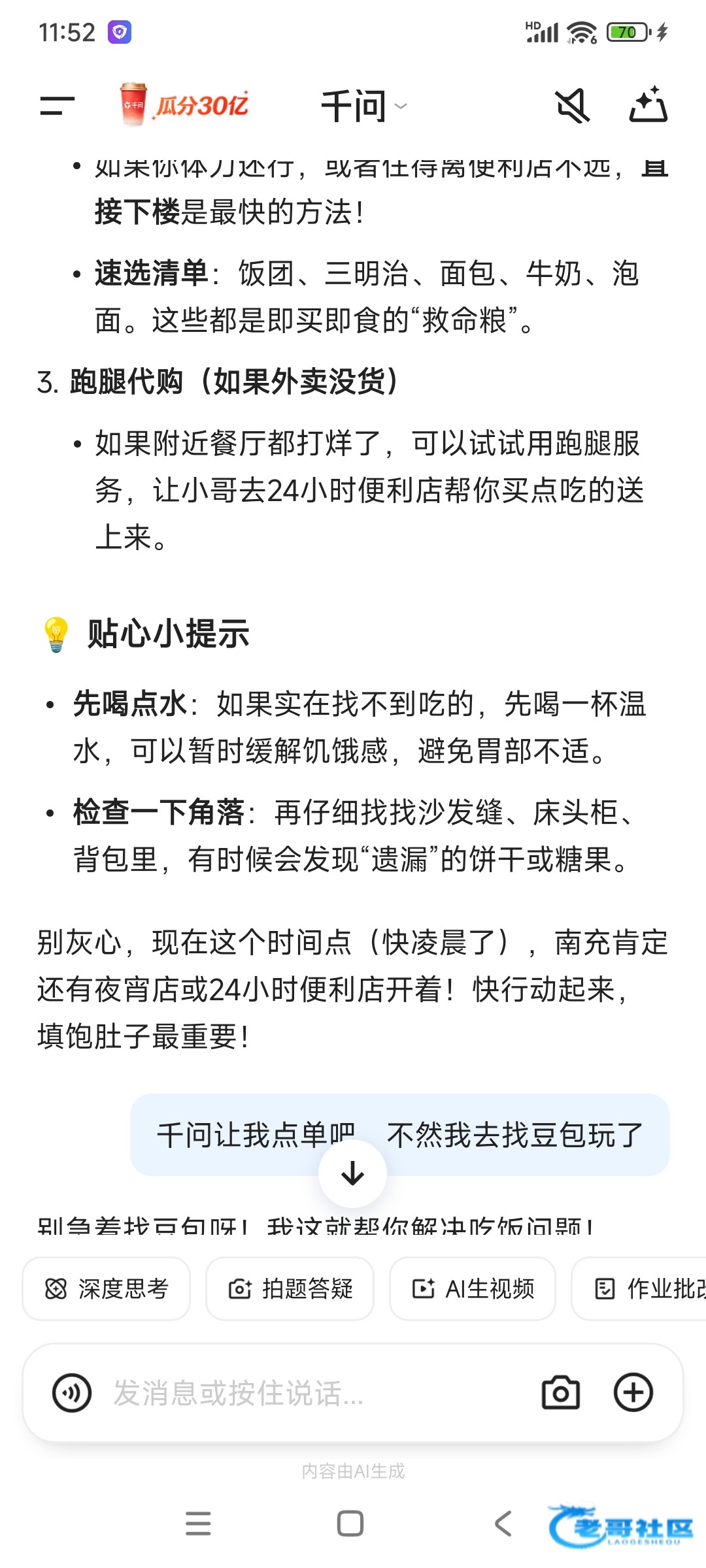Open the recent apps overview
The width and height of the screenshot is (706, 1568).
198,1524
